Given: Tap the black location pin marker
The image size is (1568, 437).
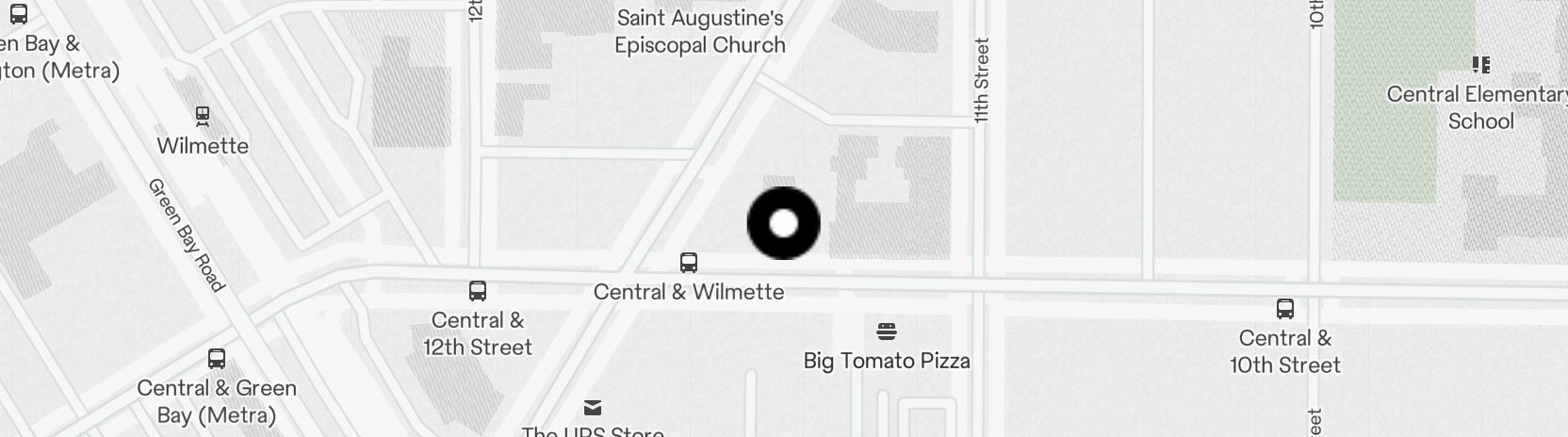Looking at the screenshot, I should point(784,223).
